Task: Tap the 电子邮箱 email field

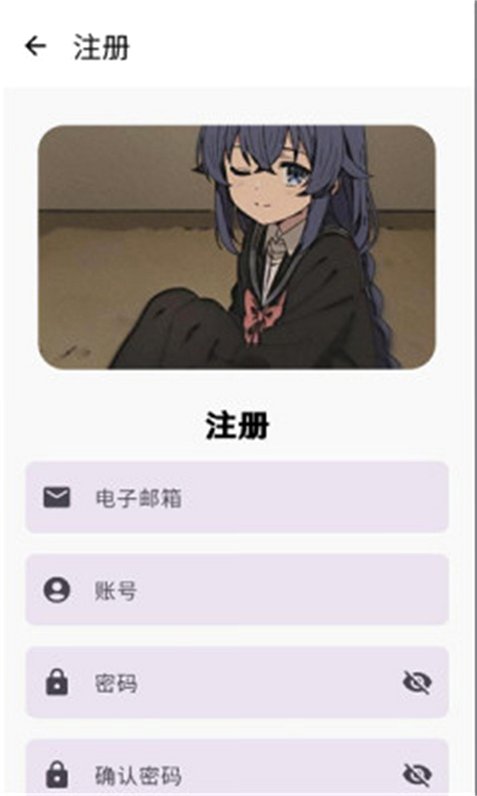Action: point(237,498)
